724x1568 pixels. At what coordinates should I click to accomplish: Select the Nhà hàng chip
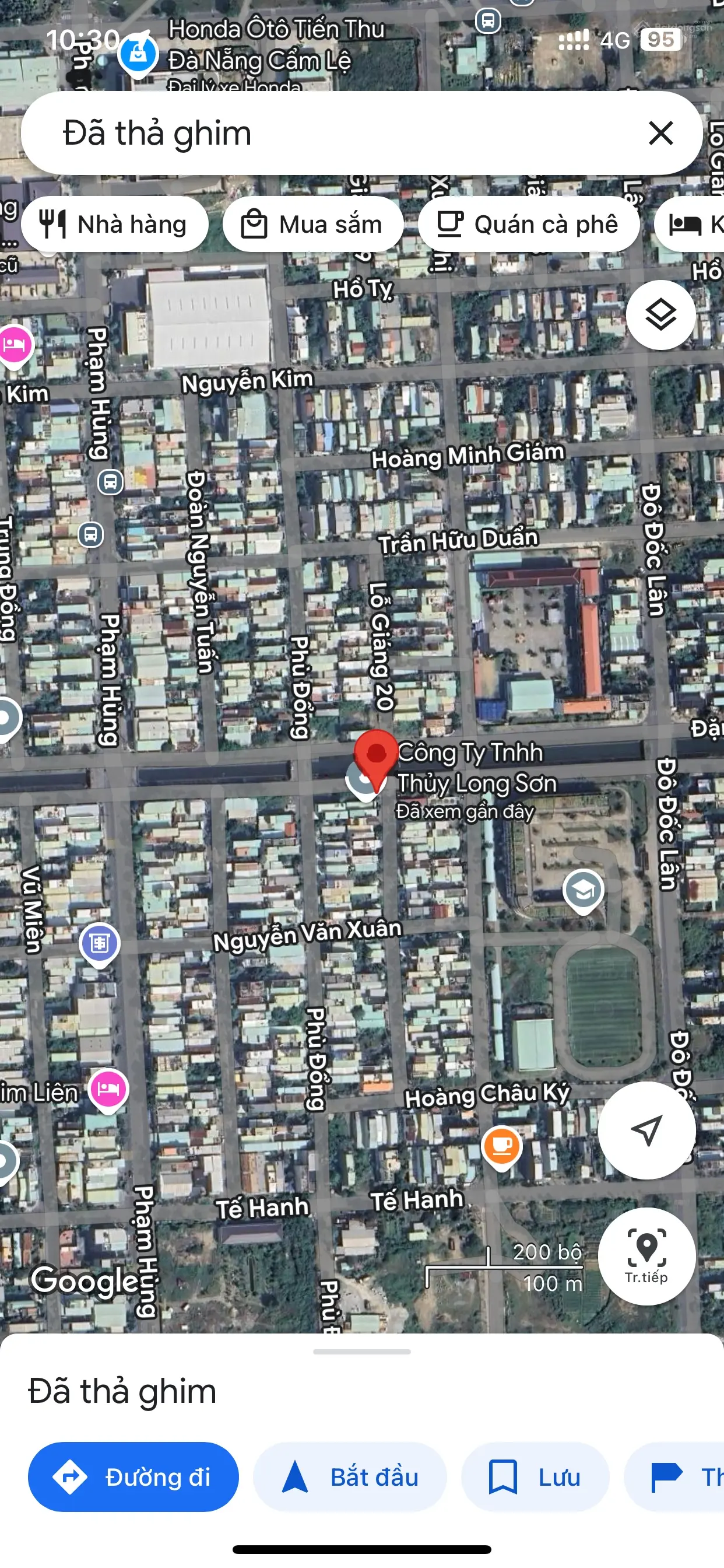114,225
